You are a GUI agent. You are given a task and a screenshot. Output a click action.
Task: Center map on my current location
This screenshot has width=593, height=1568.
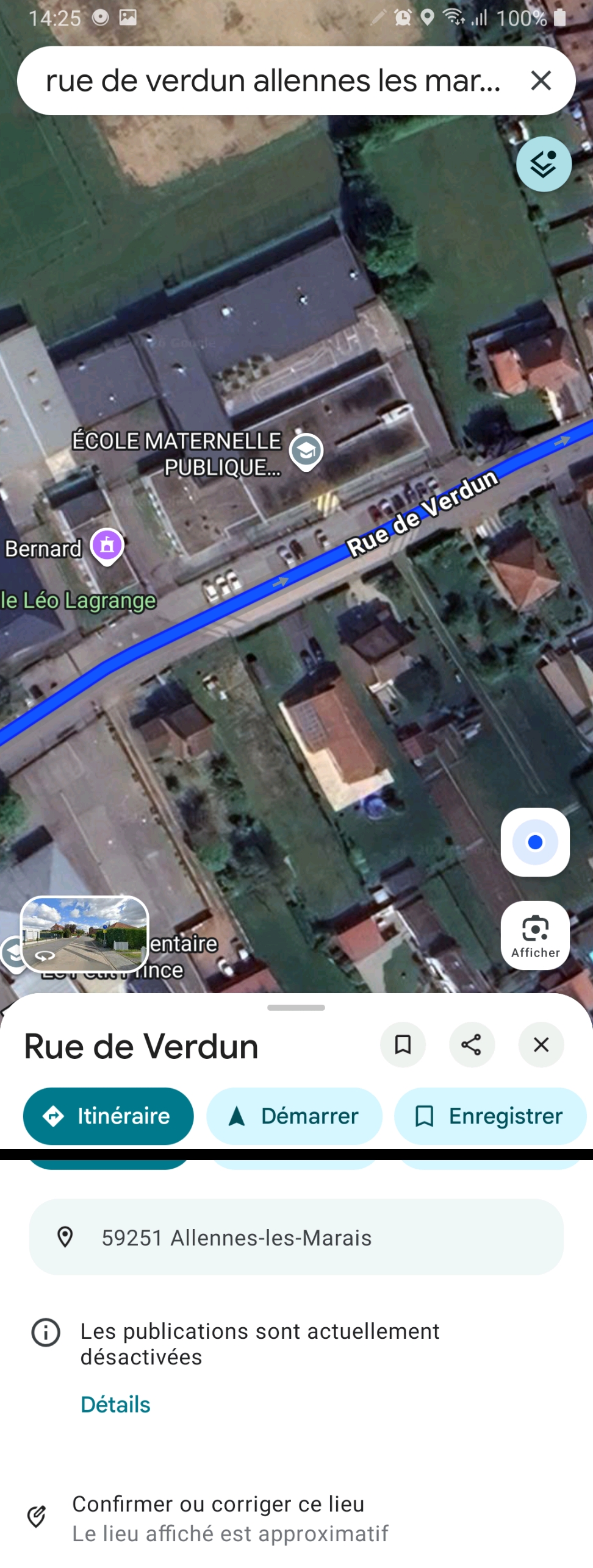[x=534, y=842]
